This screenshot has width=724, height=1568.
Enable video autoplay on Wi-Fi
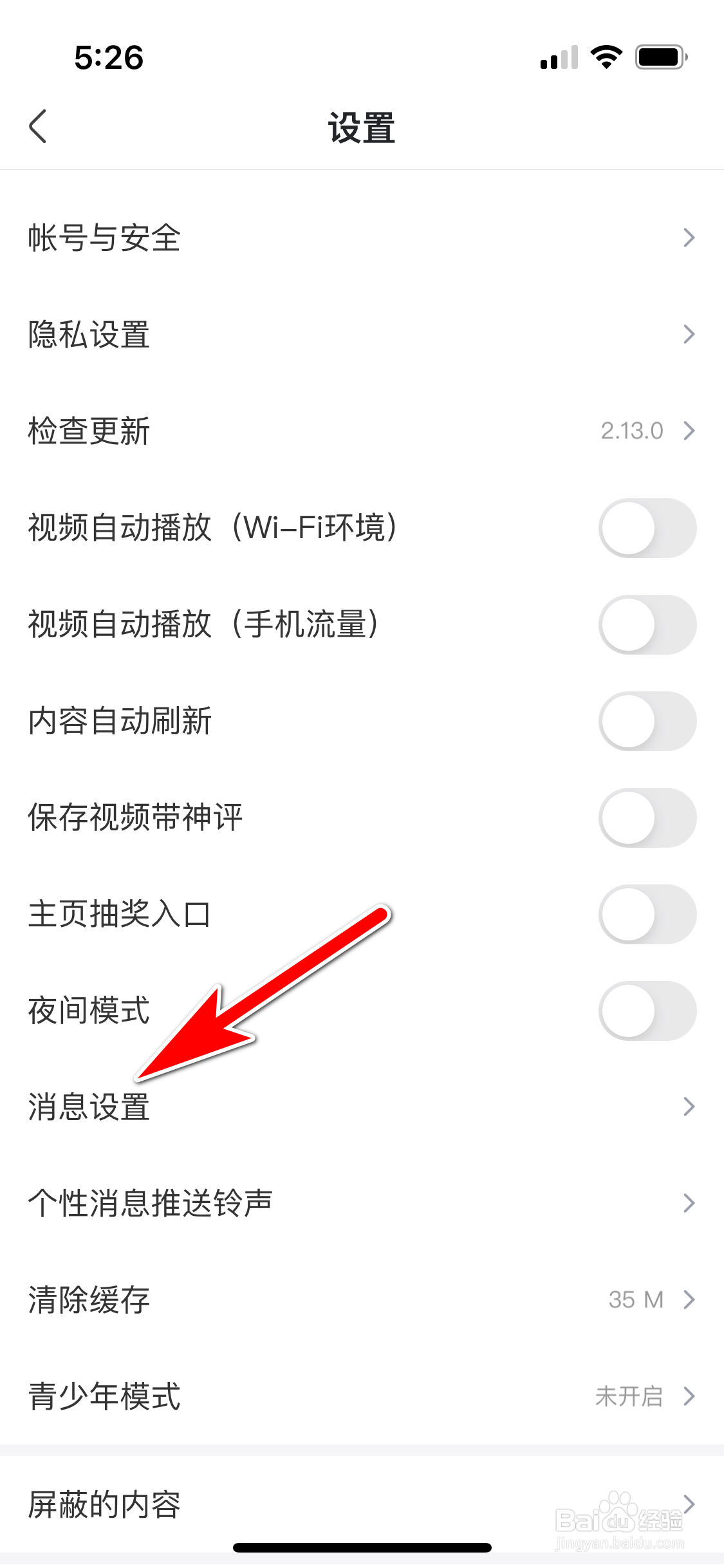[x=647, y=528]
